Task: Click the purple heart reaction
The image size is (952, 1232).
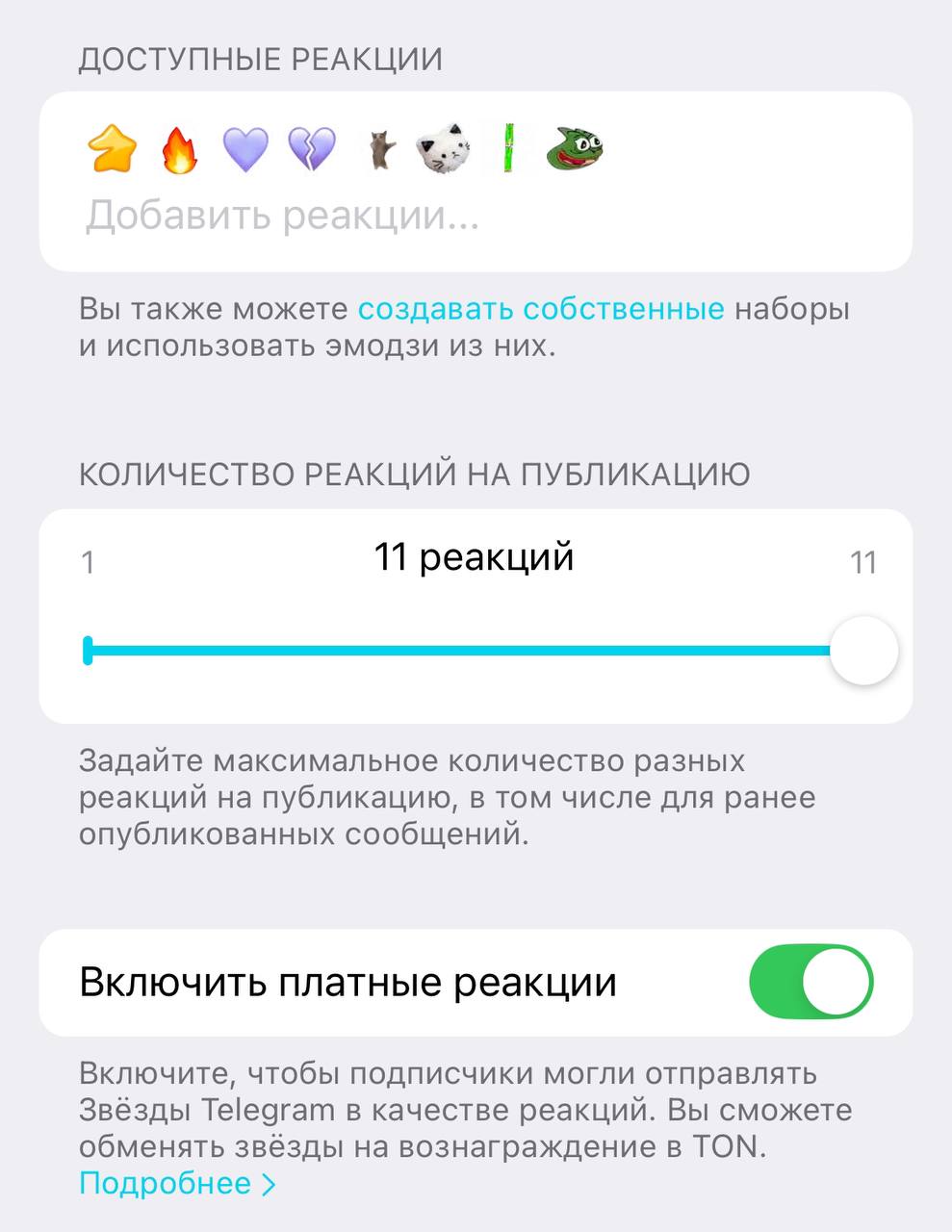Action: click(x=244, y=151)
